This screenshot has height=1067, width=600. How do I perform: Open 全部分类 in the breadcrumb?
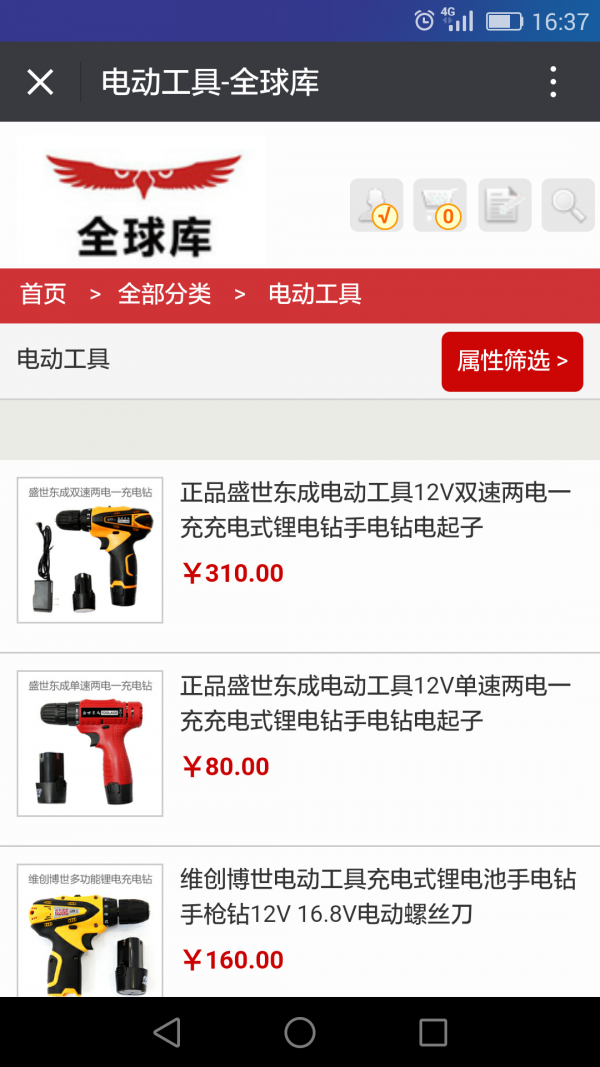click(x=164, y=294)
